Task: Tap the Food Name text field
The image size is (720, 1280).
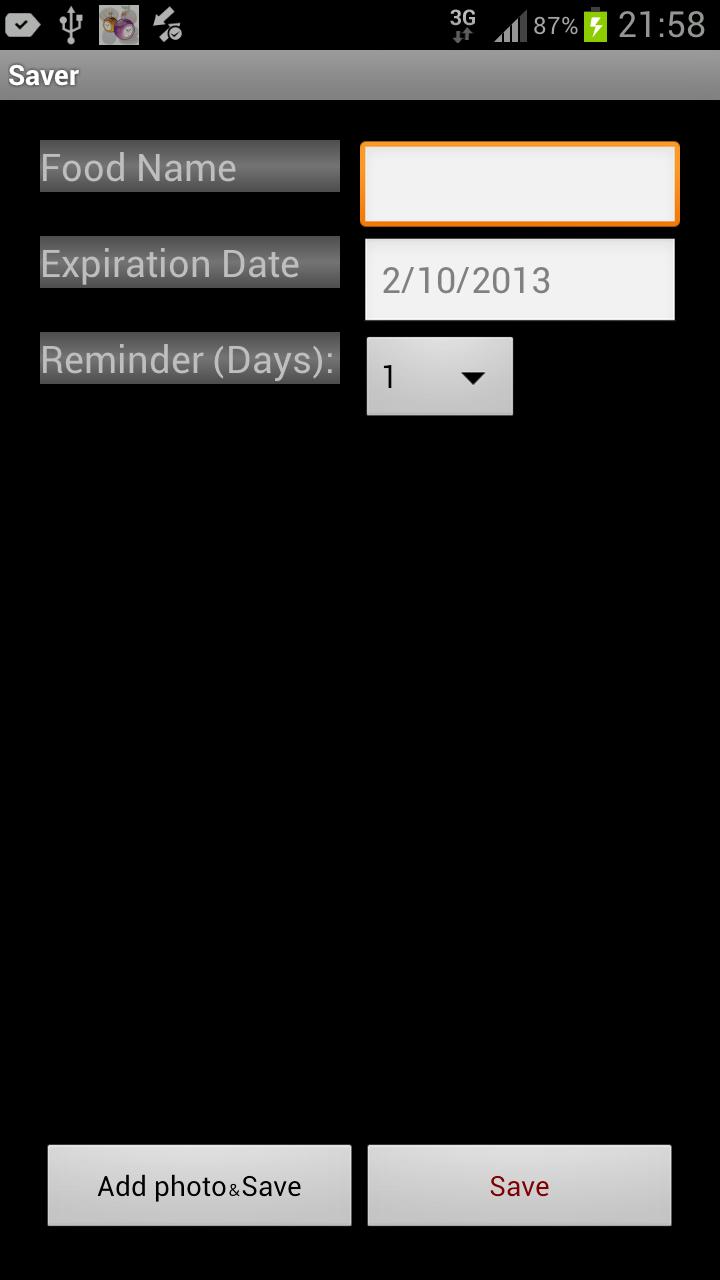Action: point(519,184)
